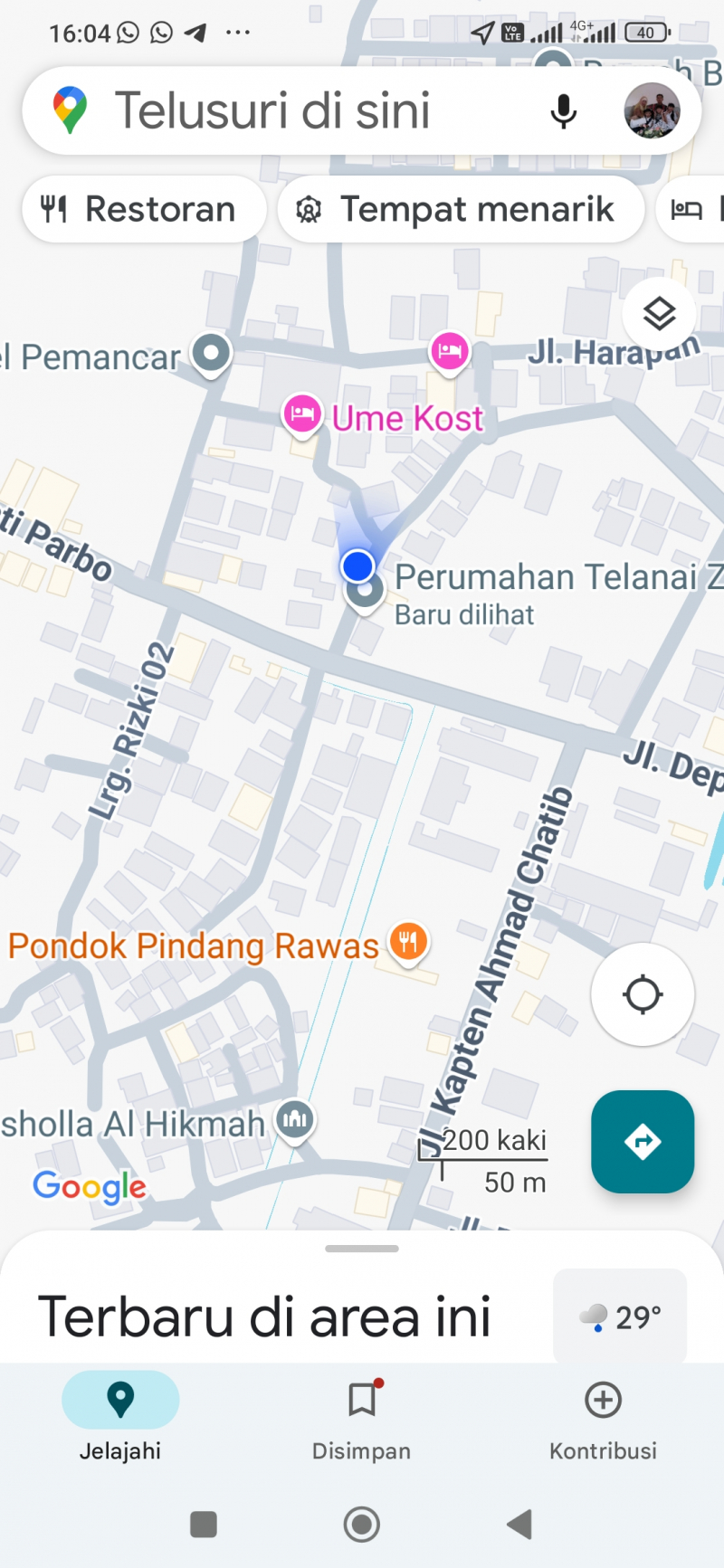724x1568 pixels.
Task: Select Pondok Pindang Rawas restaurant marker
Action: pyautogui.click(x=408, y=942)
